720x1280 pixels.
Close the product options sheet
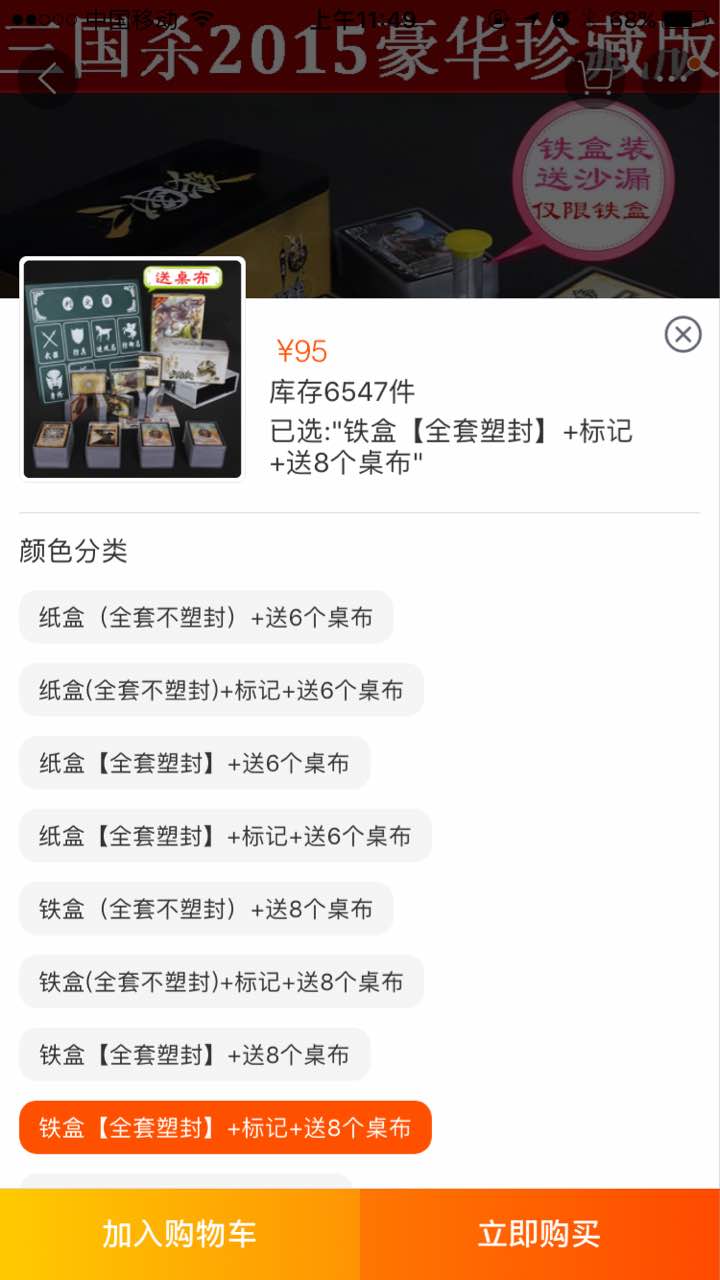(683, 334)
